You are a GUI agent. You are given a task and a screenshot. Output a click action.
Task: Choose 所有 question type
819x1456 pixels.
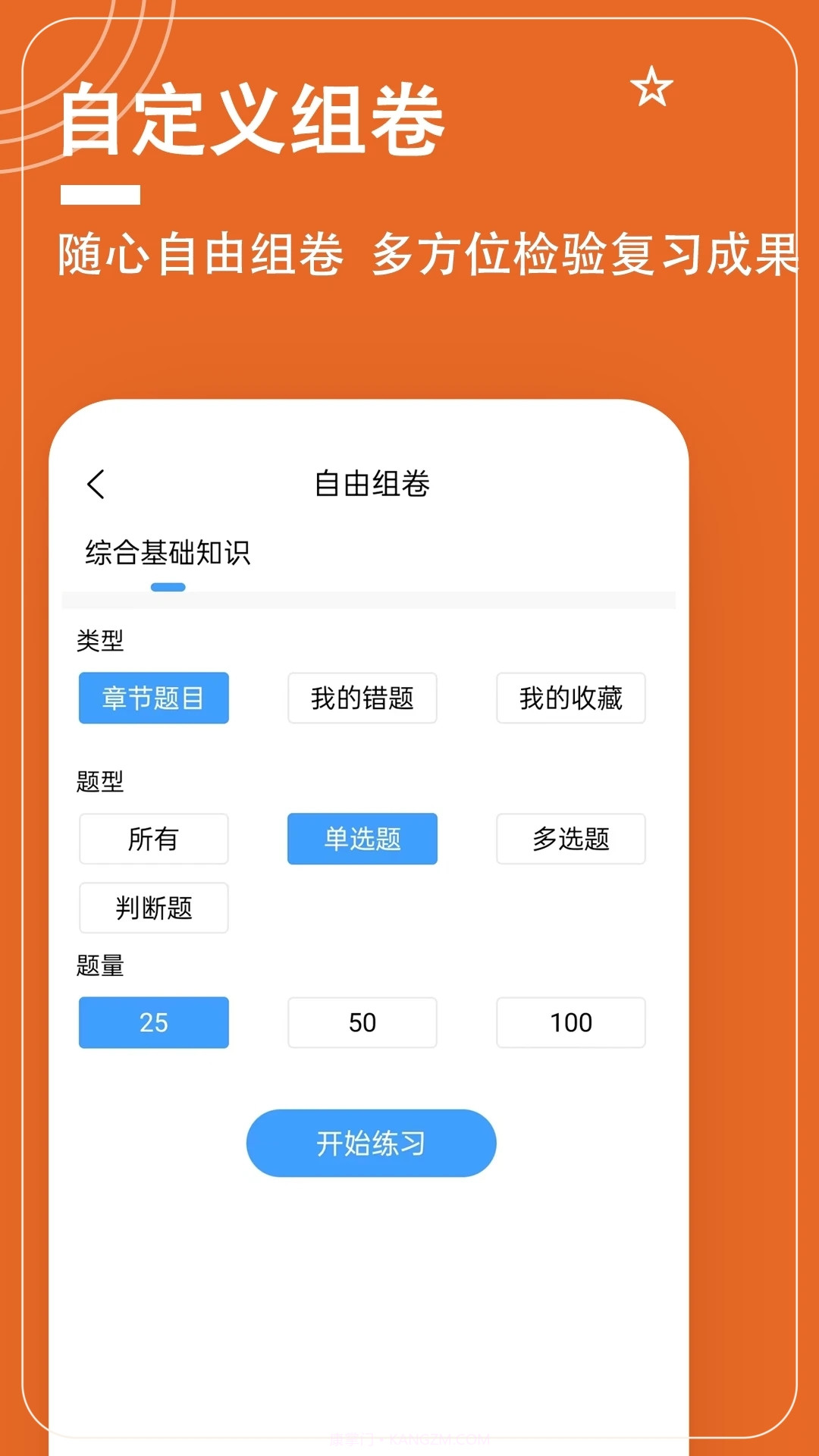[x=153, y=839]
